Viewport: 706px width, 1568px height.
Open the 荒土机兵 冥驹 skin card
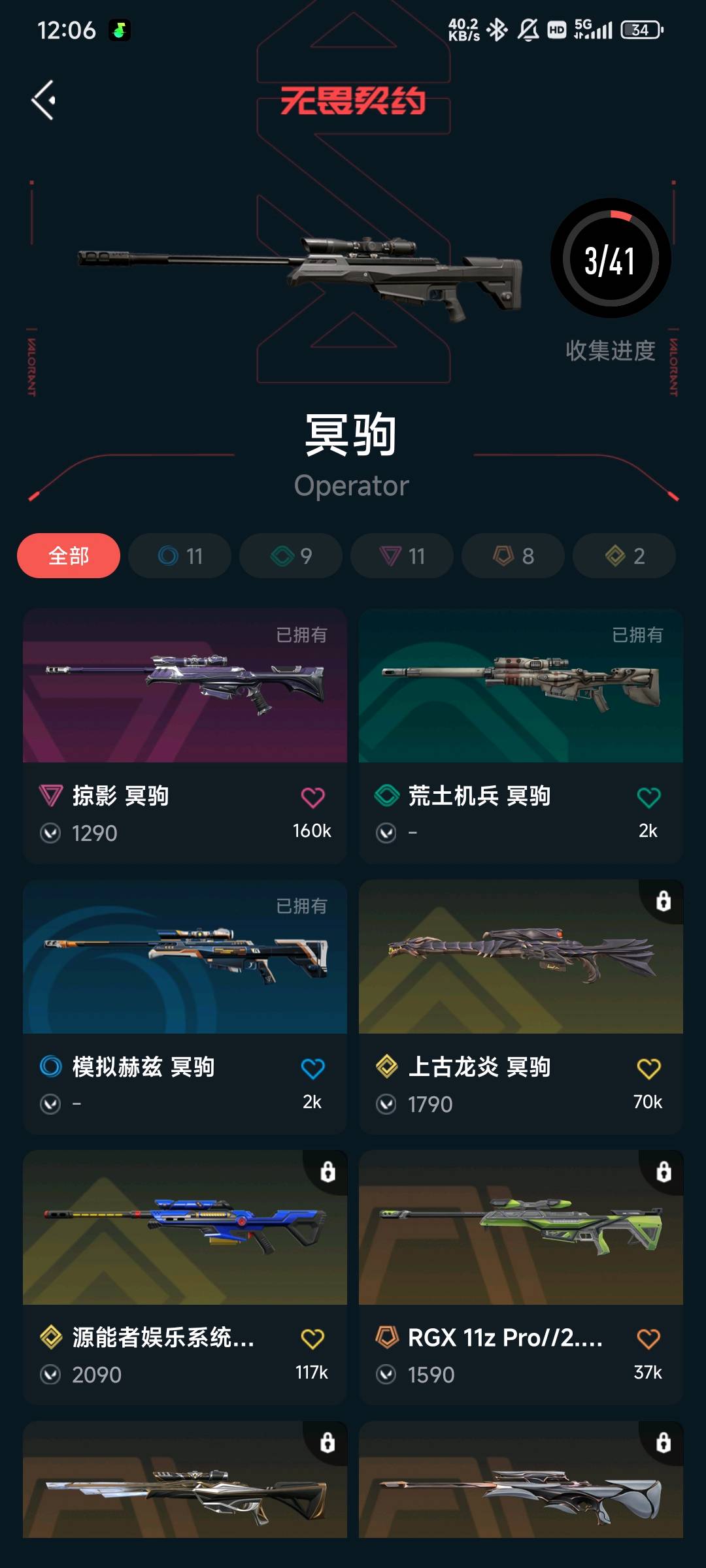pyautogui.click(x=521, y=686)
